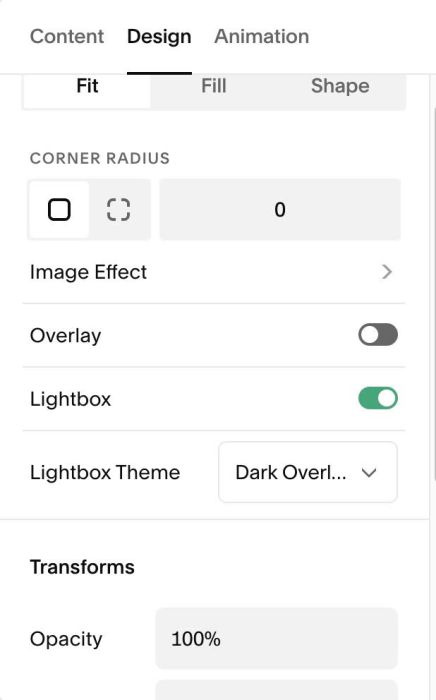The height and width of the screenshot is (700, 436).
Task: Select the Fill image option
Action: (x=214, y=86)
